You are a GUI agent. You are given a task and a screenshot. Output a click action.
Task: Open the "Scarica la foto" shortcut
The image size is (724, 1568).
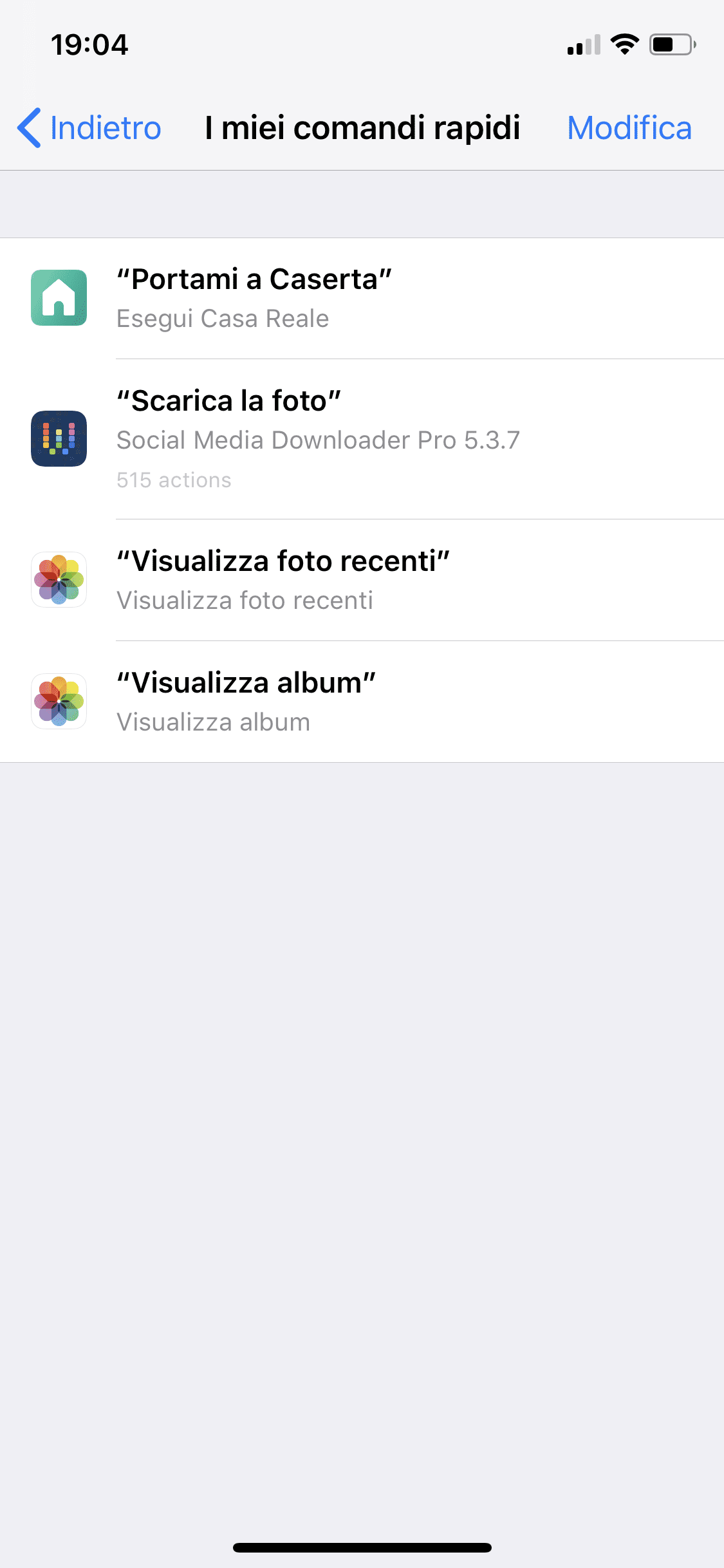point(362,439)
